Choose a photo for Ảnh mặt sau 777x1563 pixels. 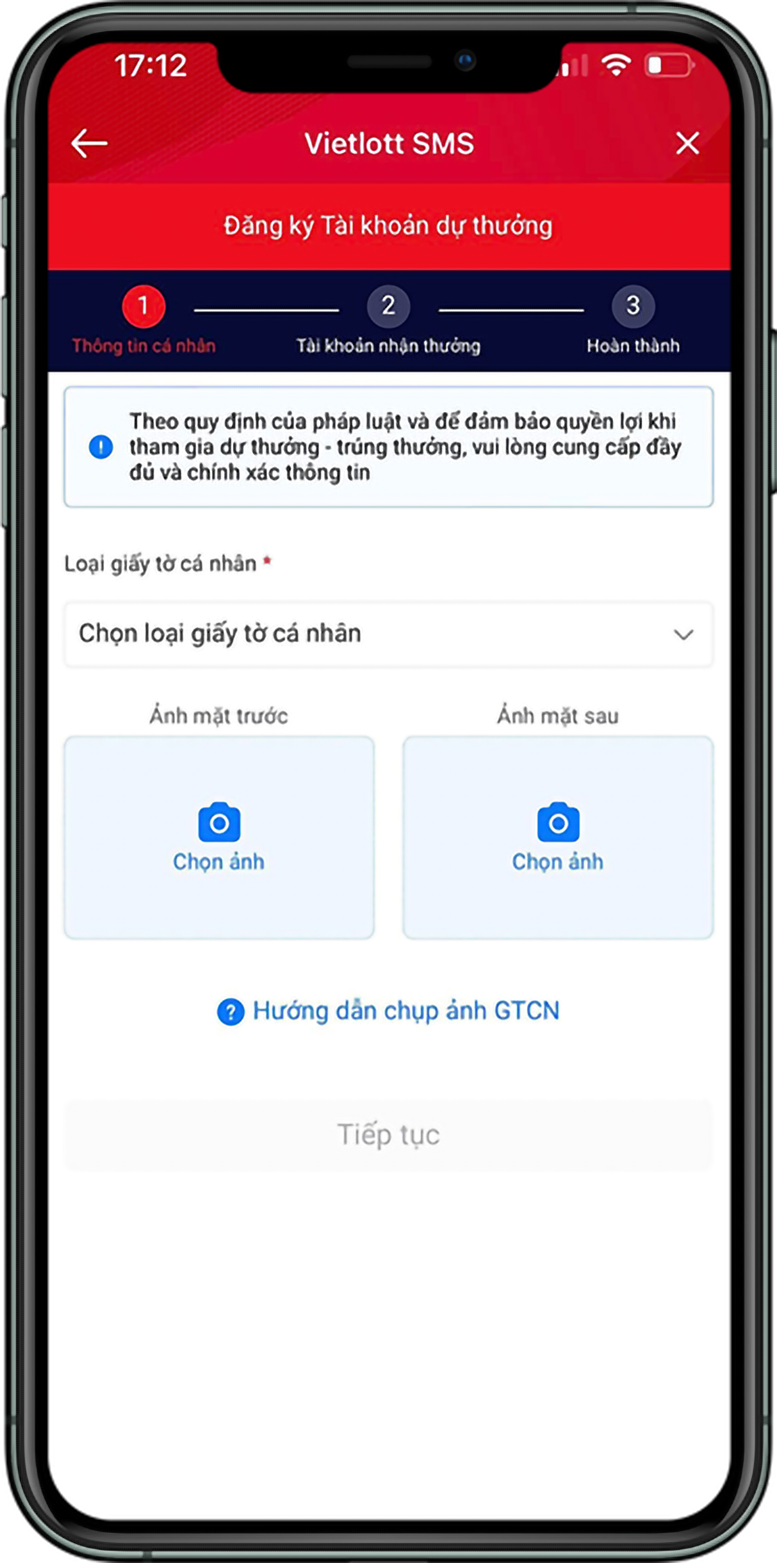pos(558,838)
